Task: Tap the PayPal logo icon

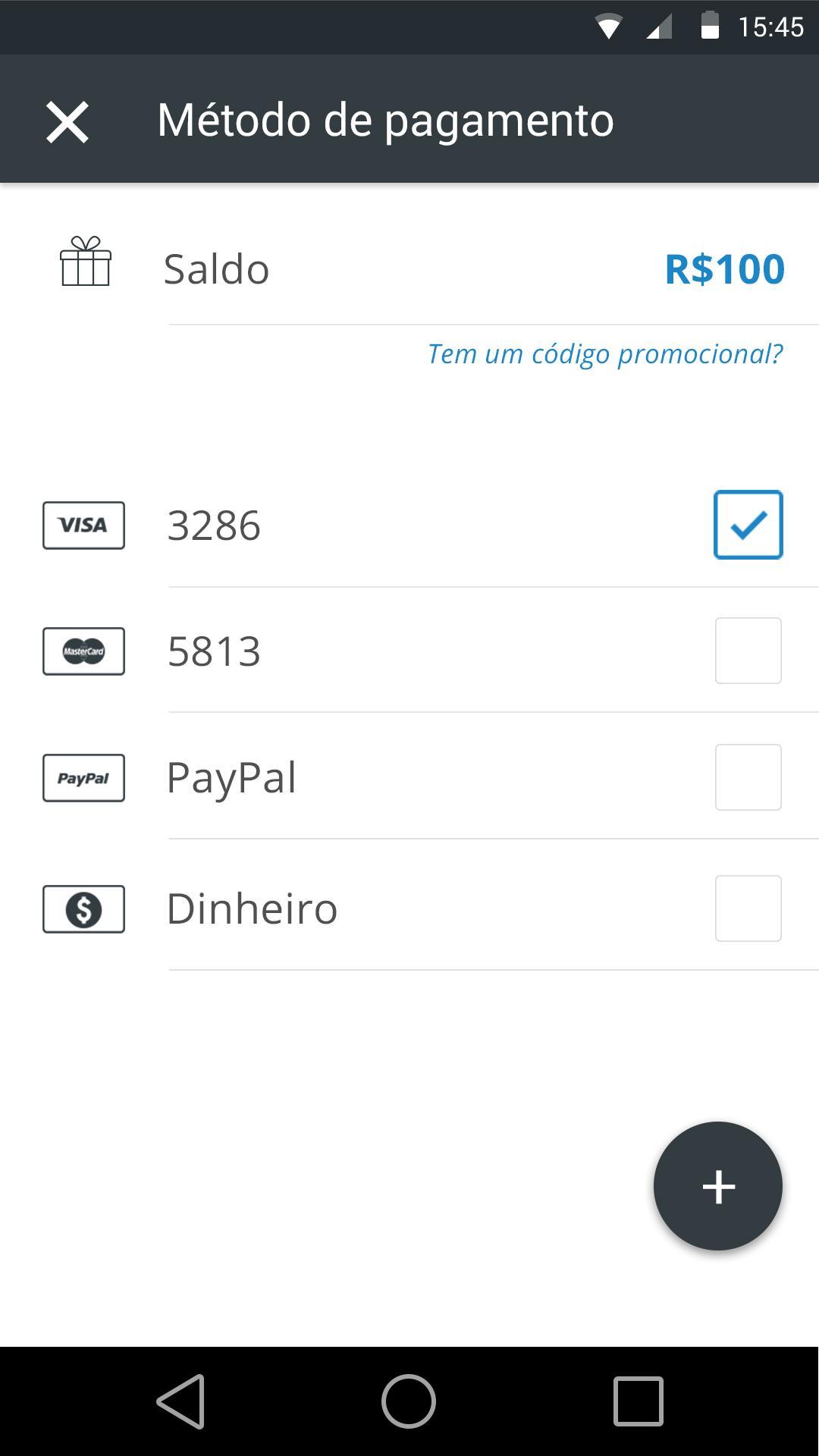Action: [x=83, y=777]
